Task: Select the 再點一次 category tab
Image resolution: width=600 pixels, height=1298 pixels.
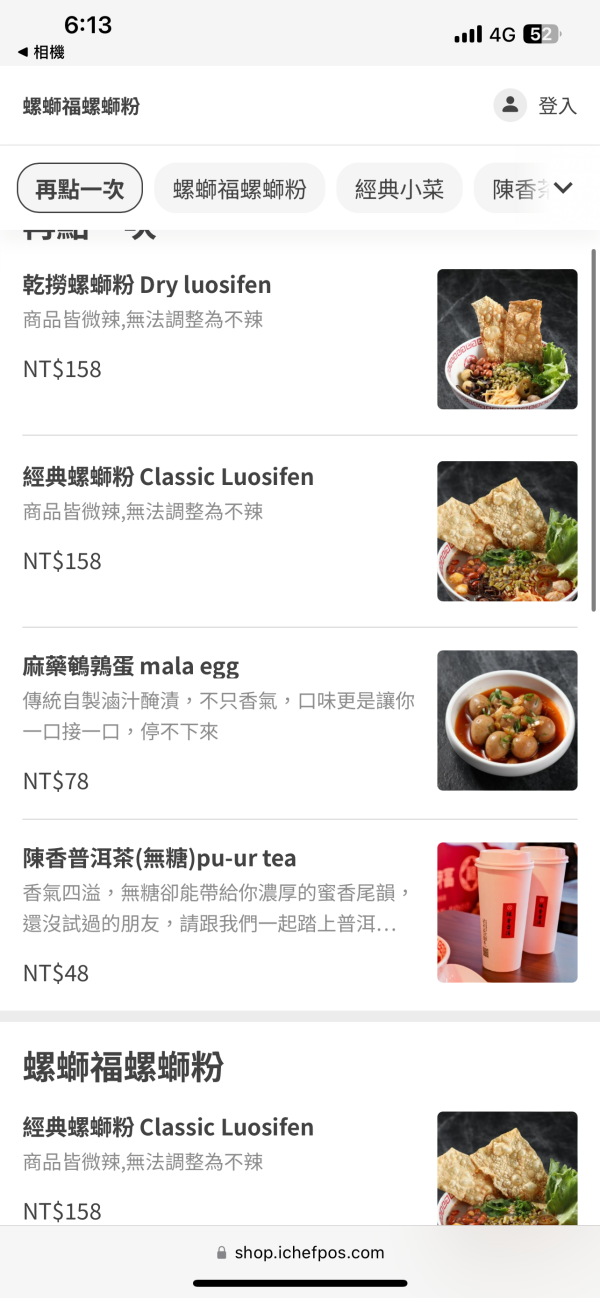Action: [80, 188]
